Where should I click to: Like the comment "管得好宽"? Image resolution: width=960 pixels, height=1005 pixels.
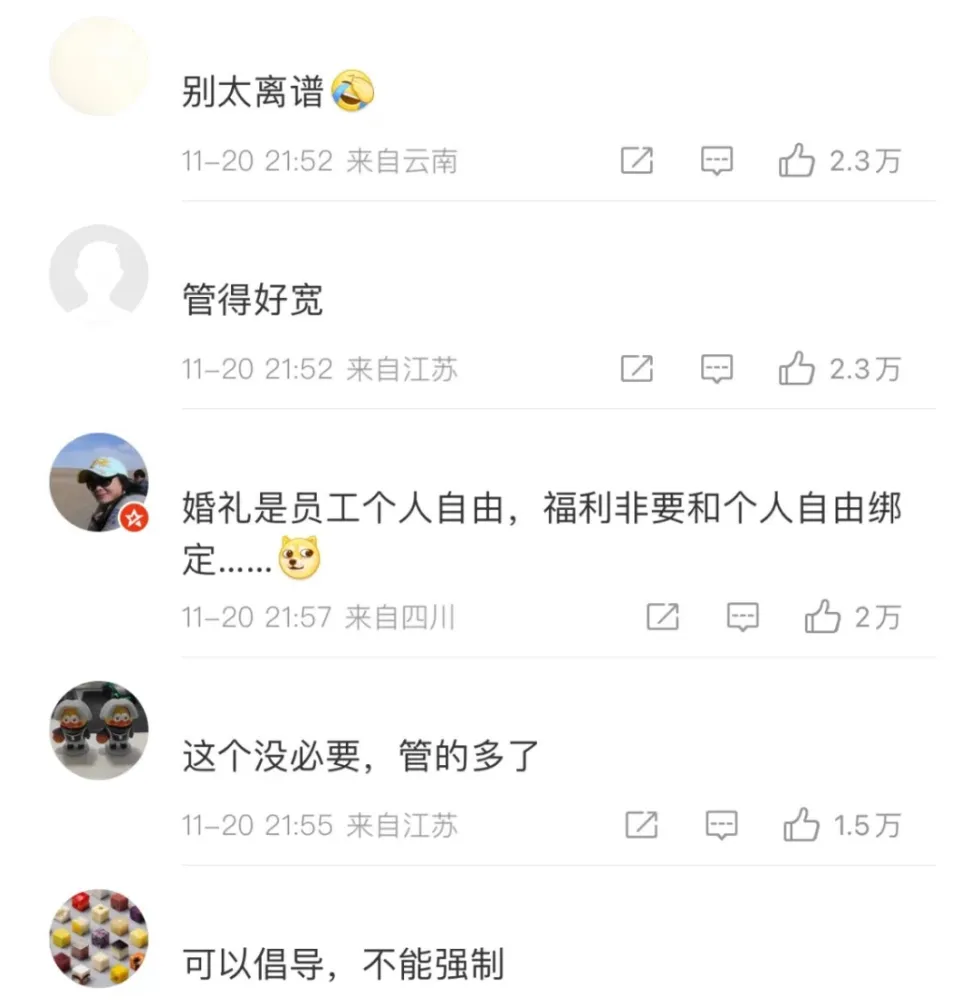(797, 369)
